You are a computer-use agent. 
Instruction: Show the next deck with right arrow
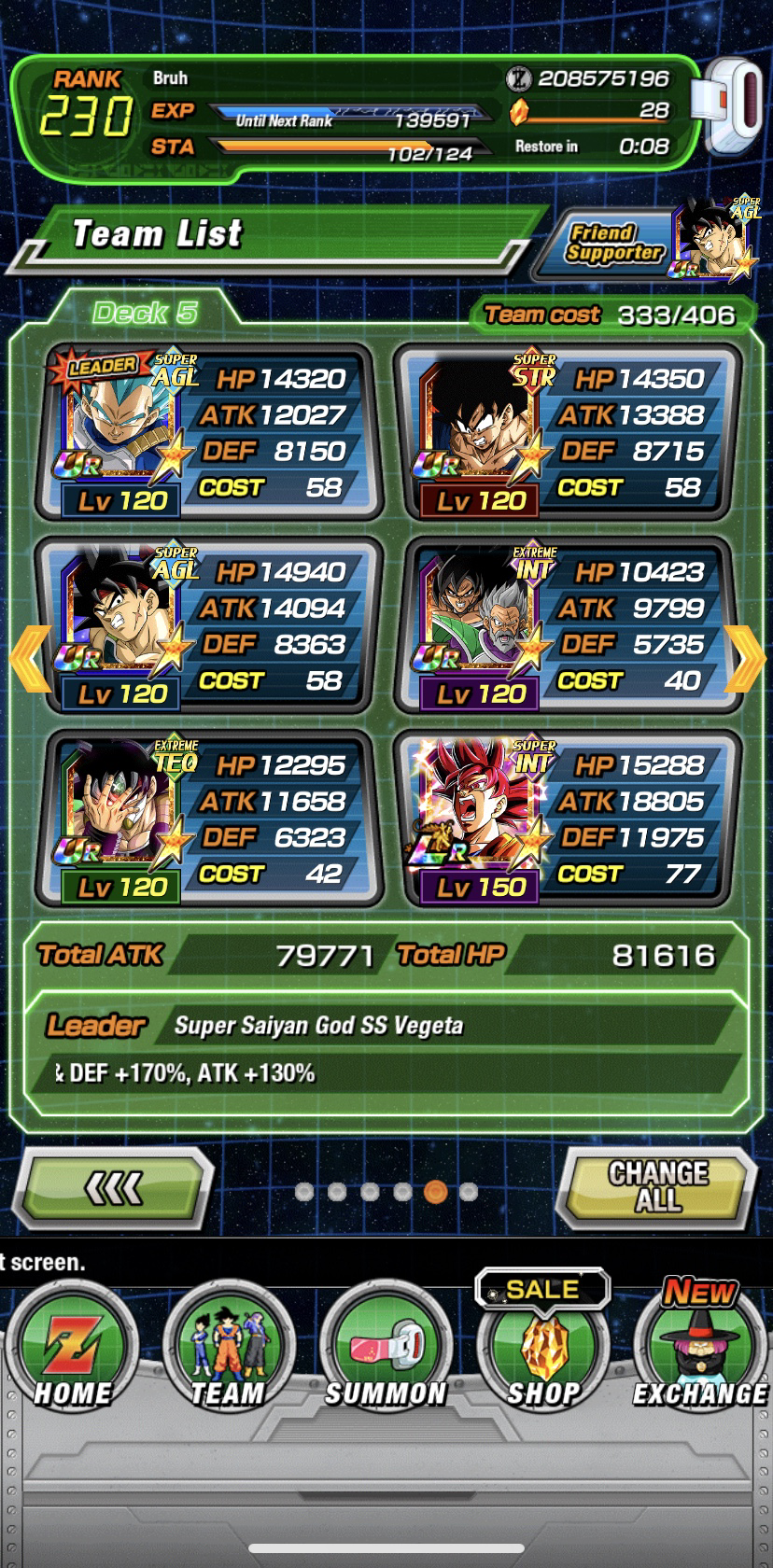(x=743, y=659)
